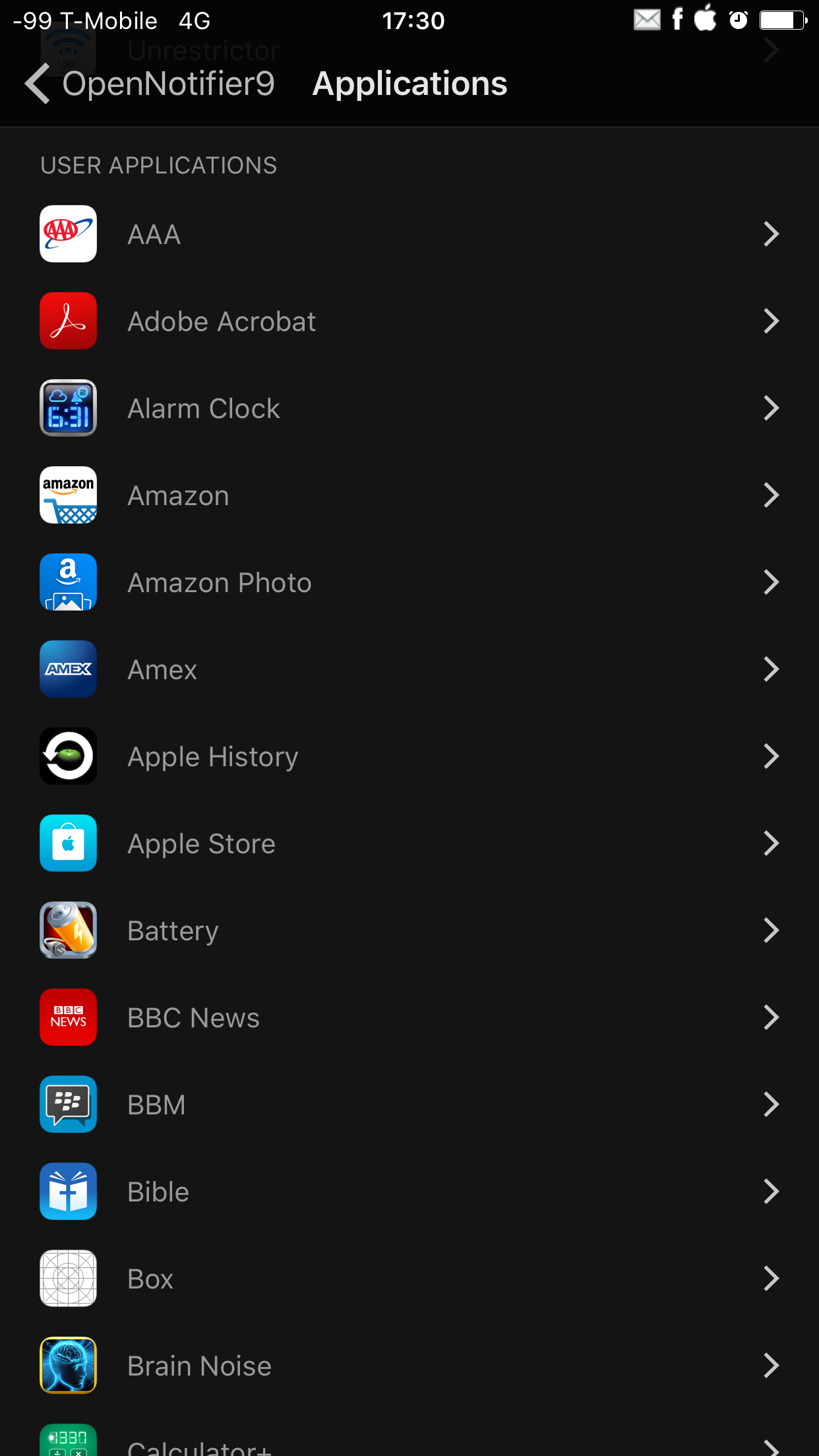This screenshot has width=819, height=1456.
Task: Open the Alarm Clock entry
Action: [x=409, y=408]
